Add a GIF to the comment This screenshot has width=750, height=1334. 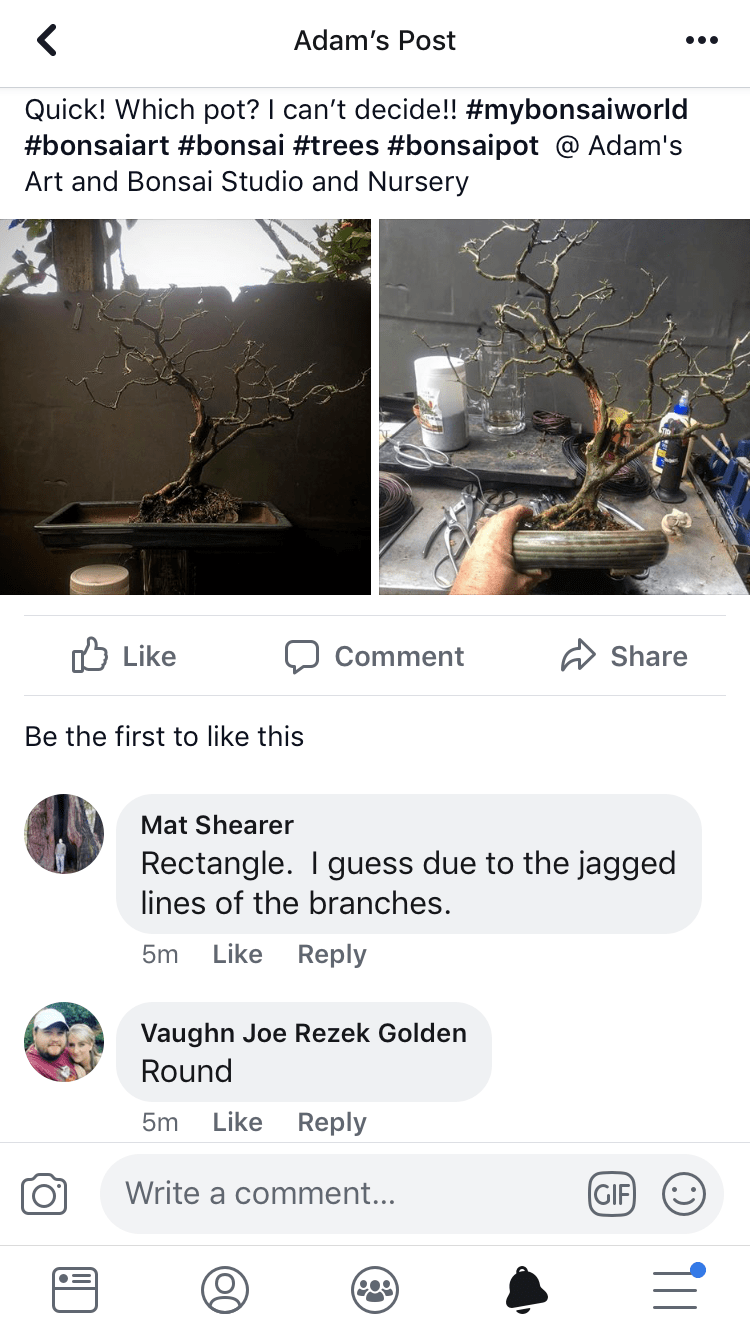coord(612,1194)
